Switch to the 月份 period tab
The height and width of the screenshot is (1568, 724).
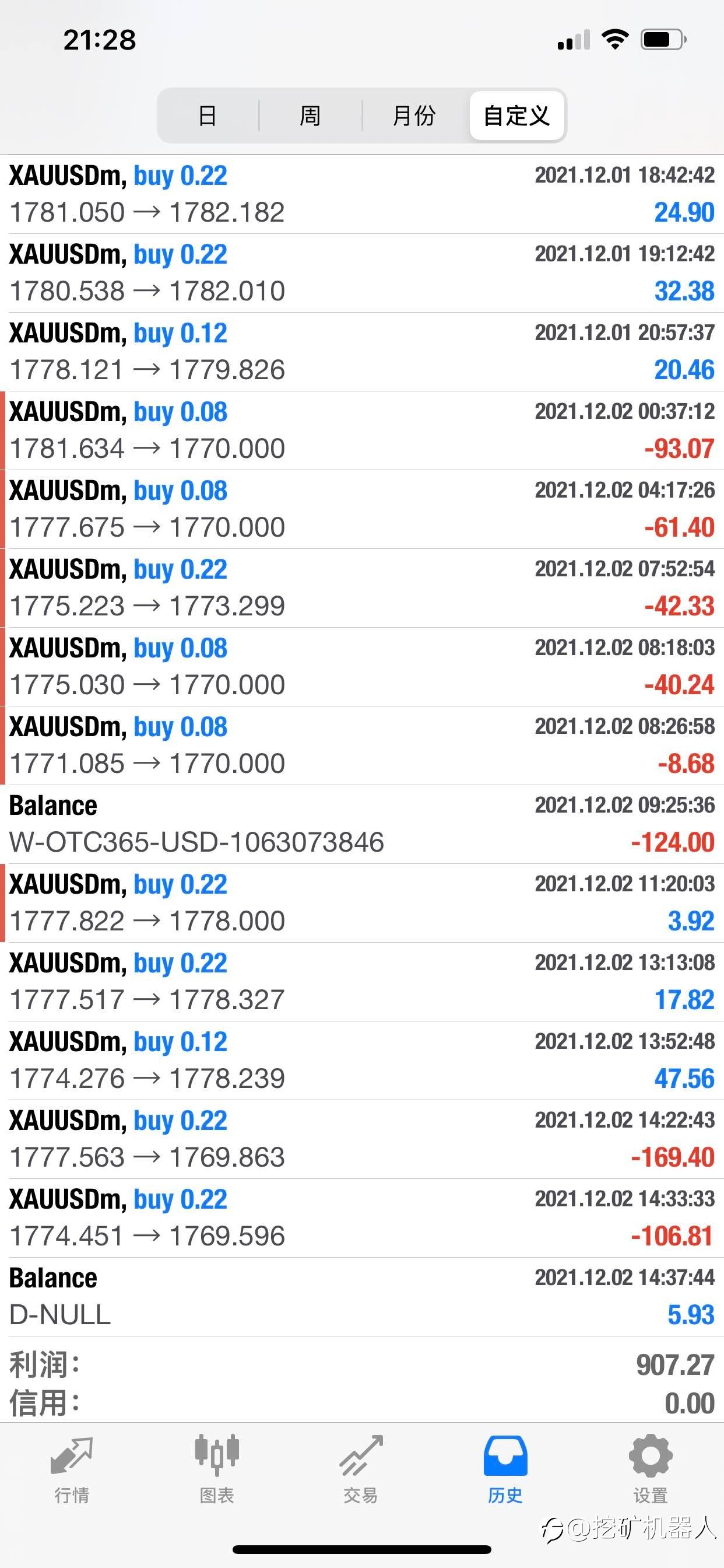[414, 116]
